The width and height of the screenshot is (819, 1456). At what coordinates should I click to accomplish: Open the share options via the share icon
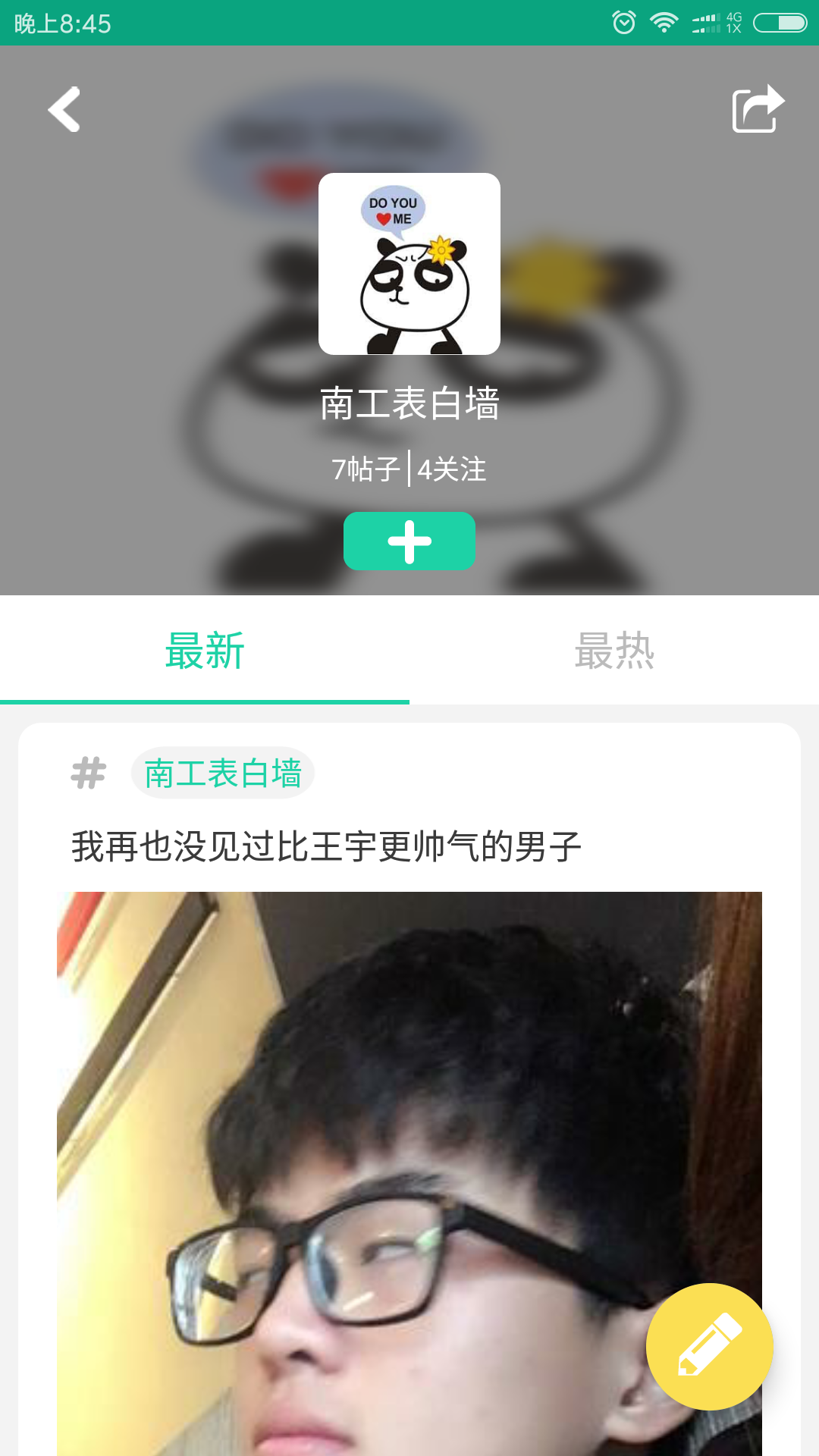pyautogui.click(x=756, y=110)
